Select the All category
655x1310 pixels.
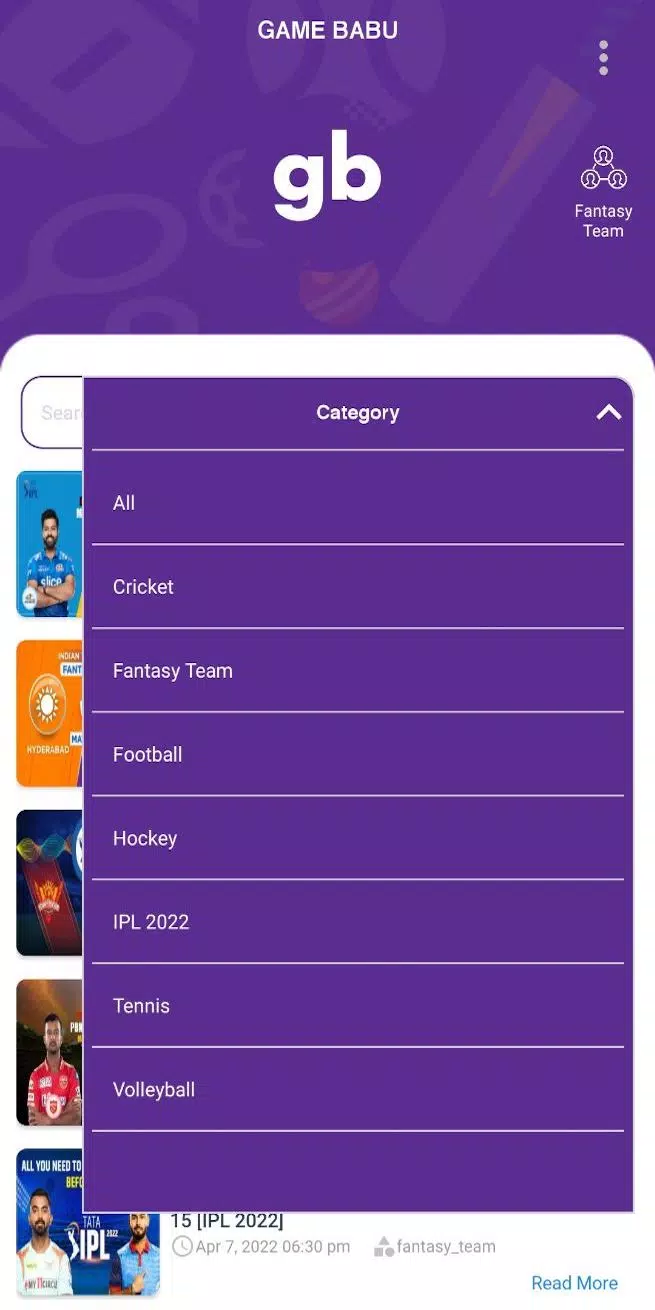click(358, 503)
